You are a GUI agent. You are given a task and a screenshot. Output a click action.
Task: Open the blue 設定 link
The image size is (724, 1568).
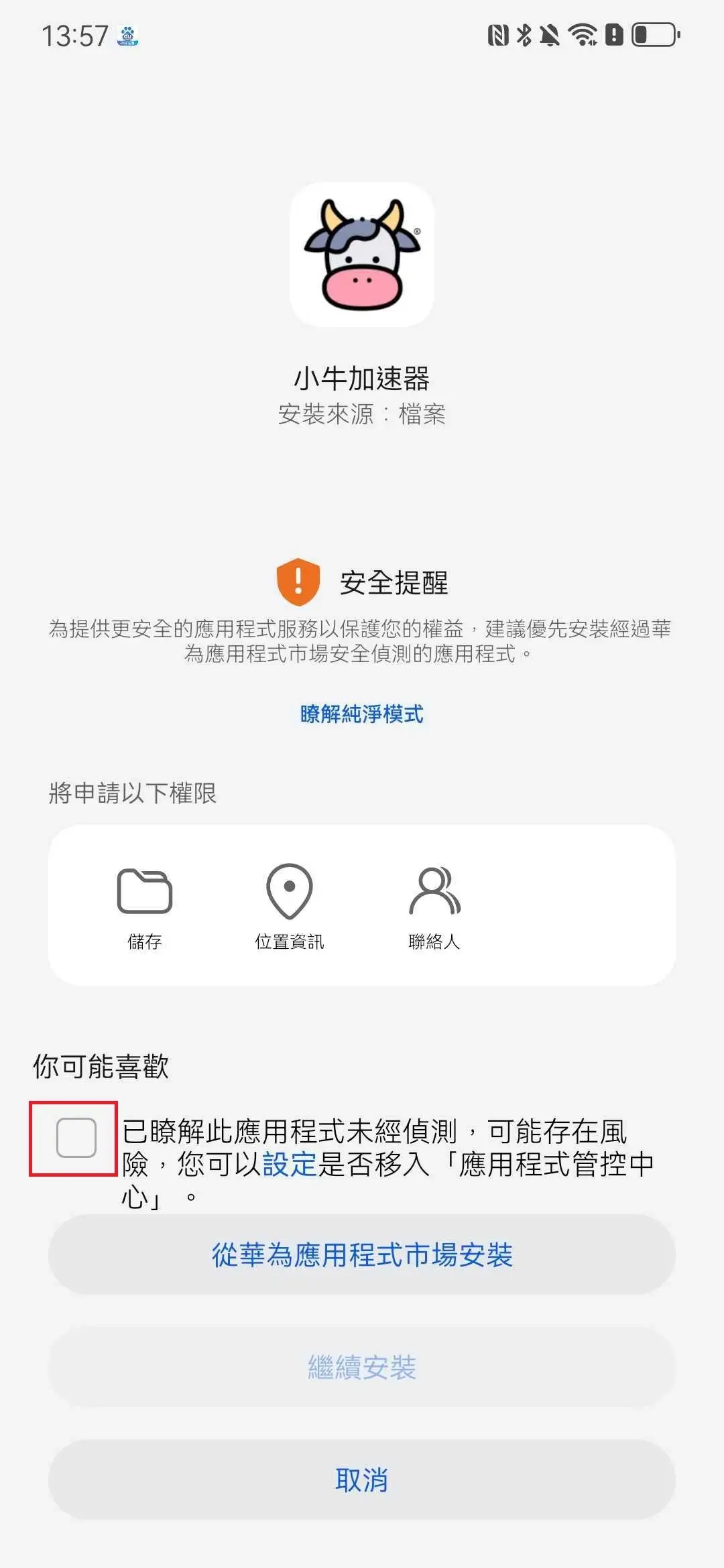(x=289, y=1165)
